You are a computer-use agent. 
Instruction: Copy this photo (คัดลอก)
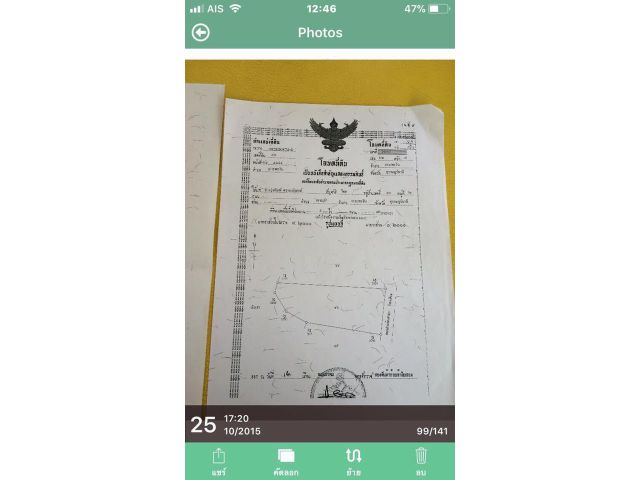(x=286, y=460)
